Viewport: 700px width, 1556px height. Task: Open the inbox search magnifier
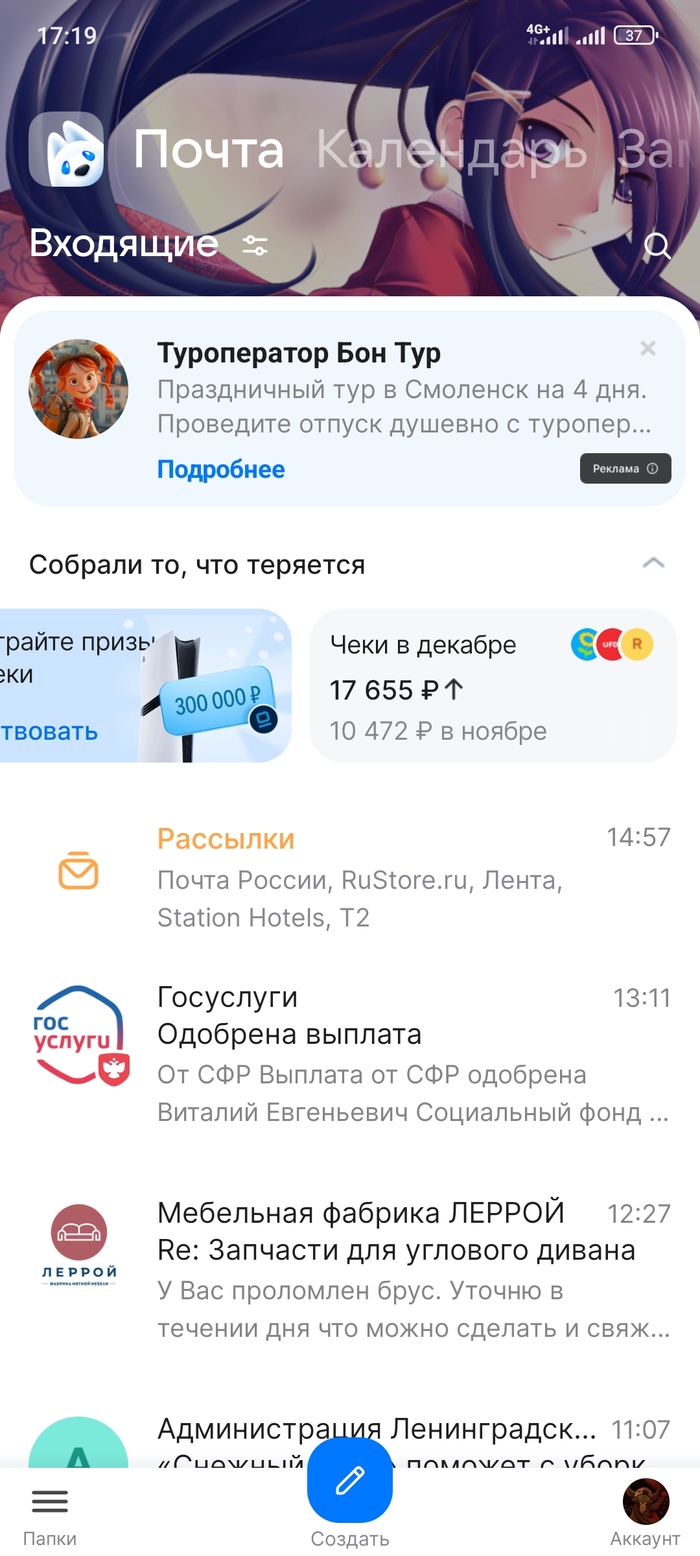(657, 246)
